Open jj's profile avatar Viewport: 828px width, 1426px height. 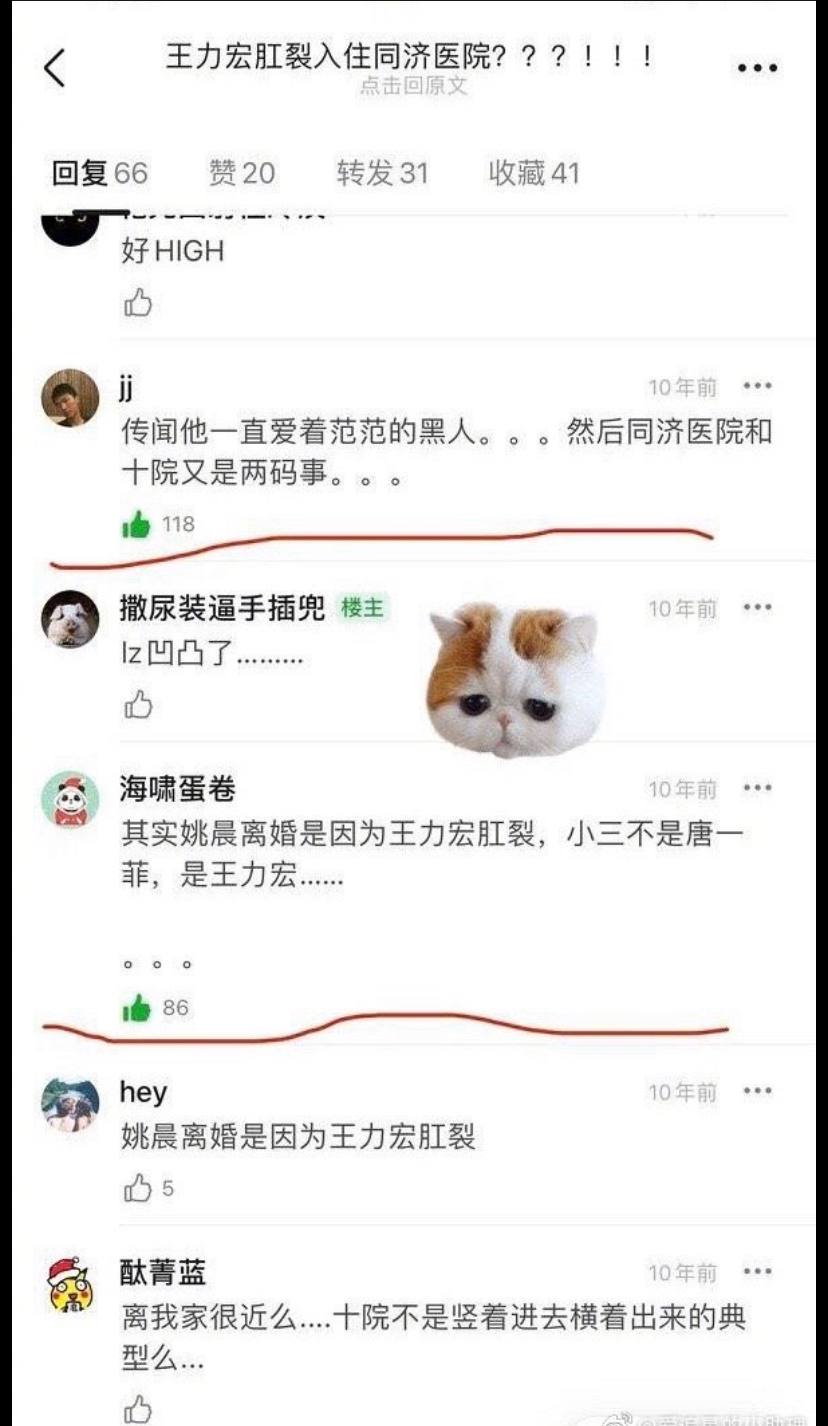click(70, 398)
